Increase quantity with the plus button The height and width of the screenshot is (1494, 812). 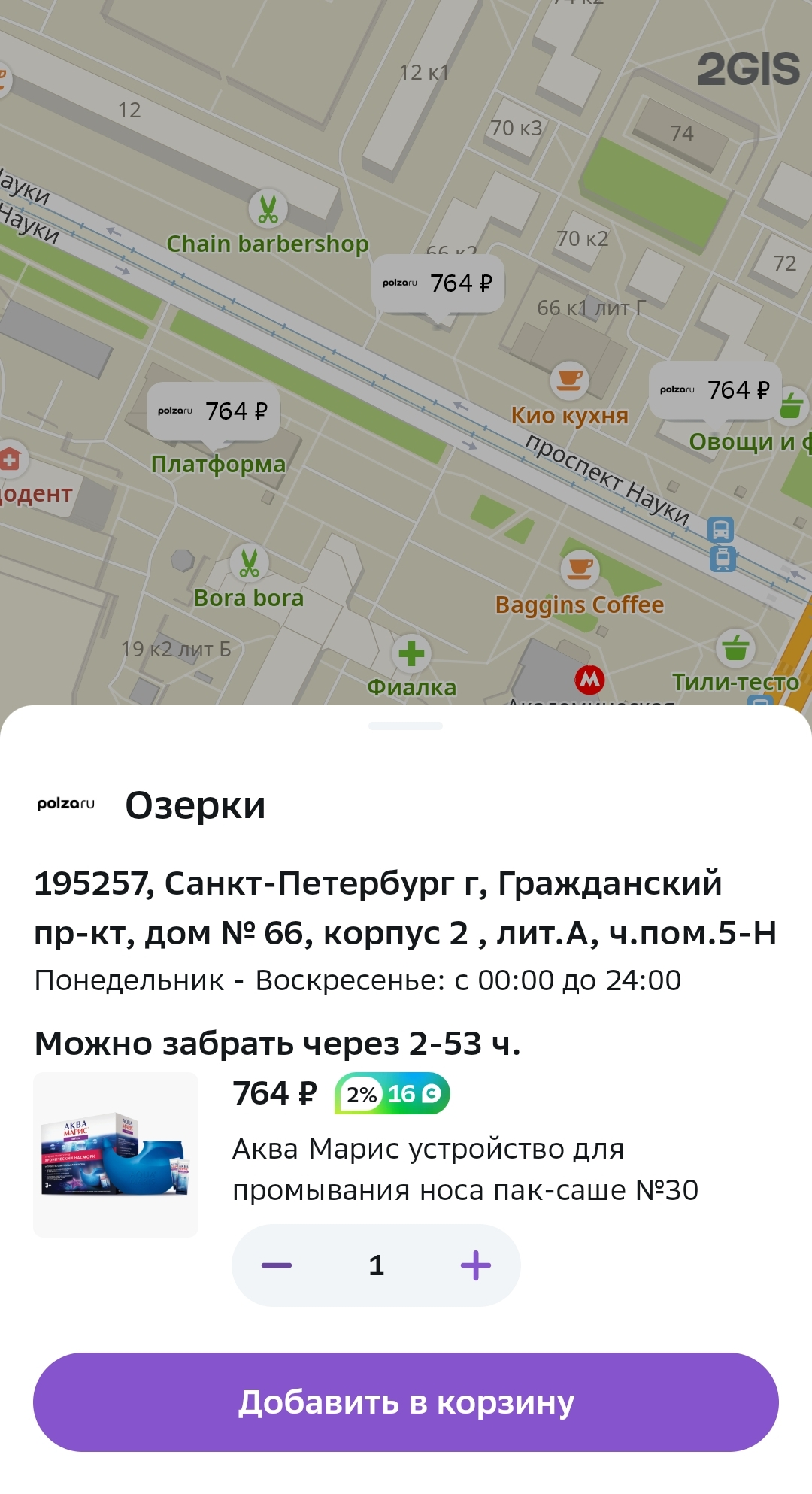click(476, 1265)
